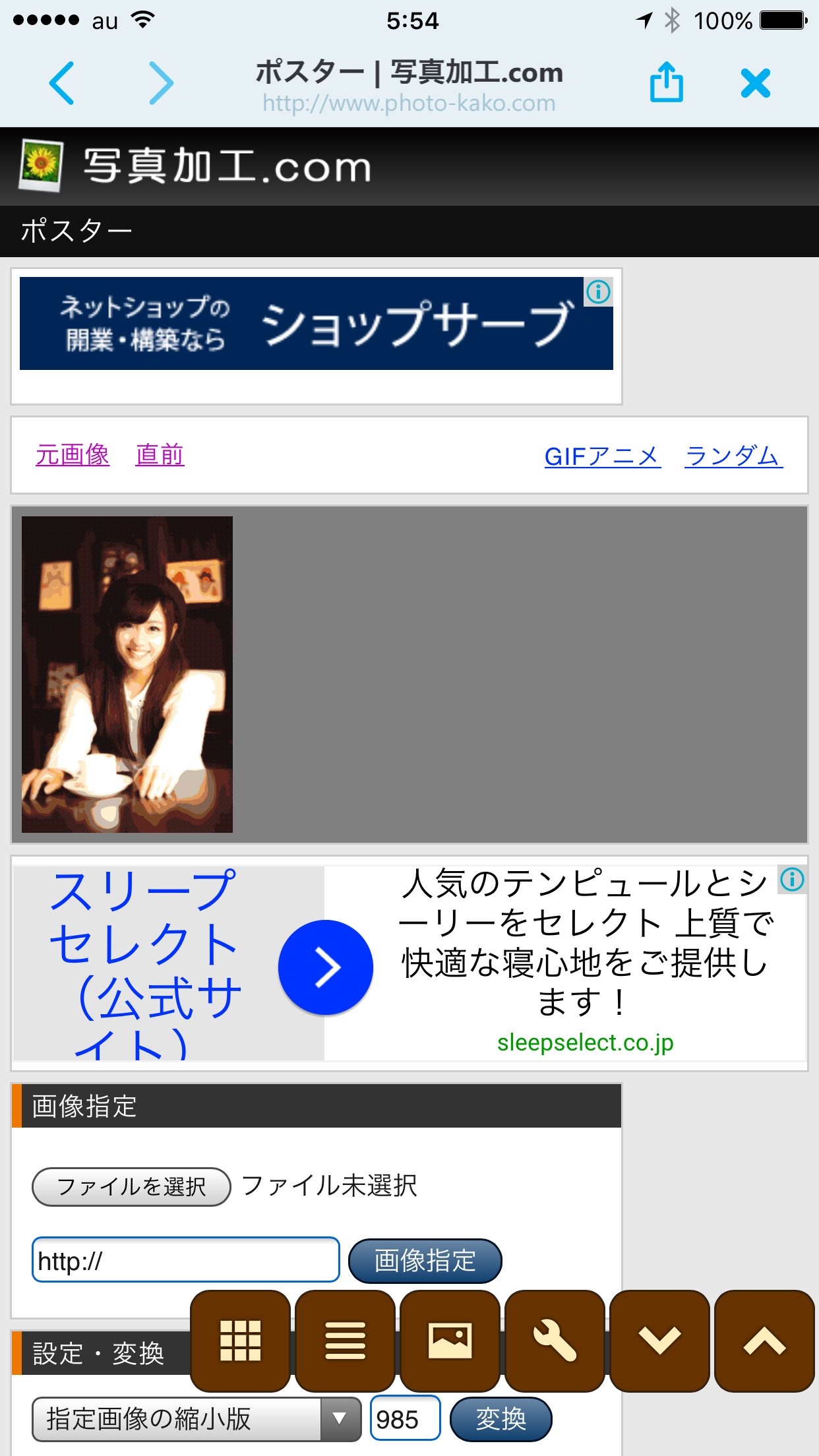Image resolution: width=819 pixels, height=1456 pixels.
Task: Open the share menu
Action: [x=666, y=82]
